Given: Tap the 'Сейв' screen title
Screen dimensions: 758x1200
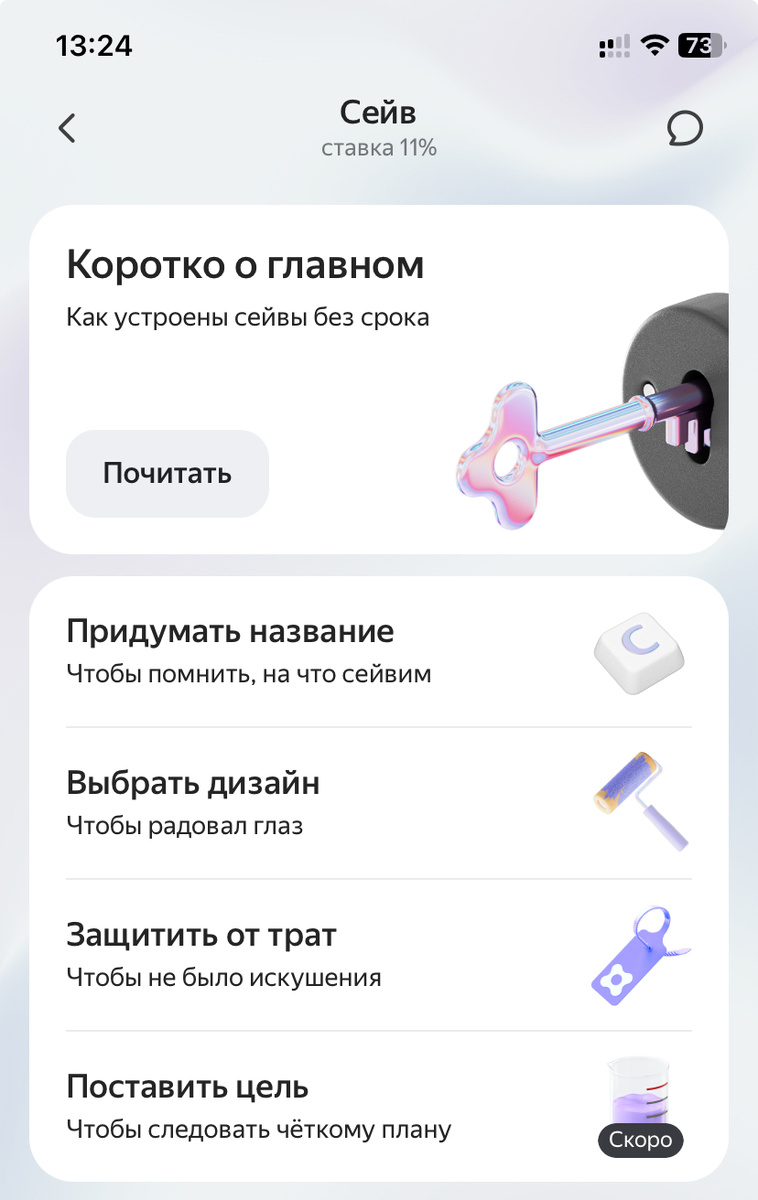Looking at the screenshot, I should pyautogui.click(x=379, y=113).
